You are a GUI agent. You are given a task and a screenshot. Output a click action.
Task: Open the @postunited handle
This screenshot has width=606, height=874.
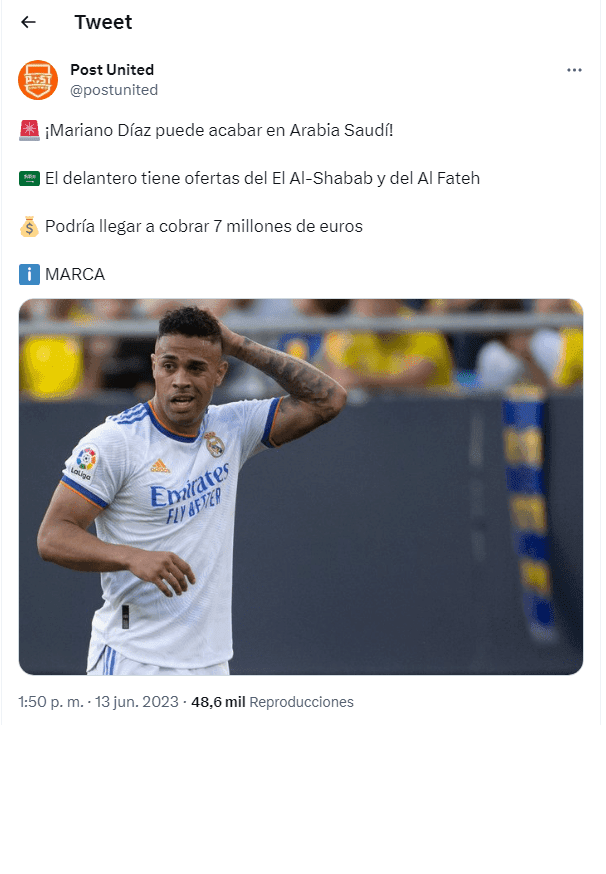click(x=113, y=90)
